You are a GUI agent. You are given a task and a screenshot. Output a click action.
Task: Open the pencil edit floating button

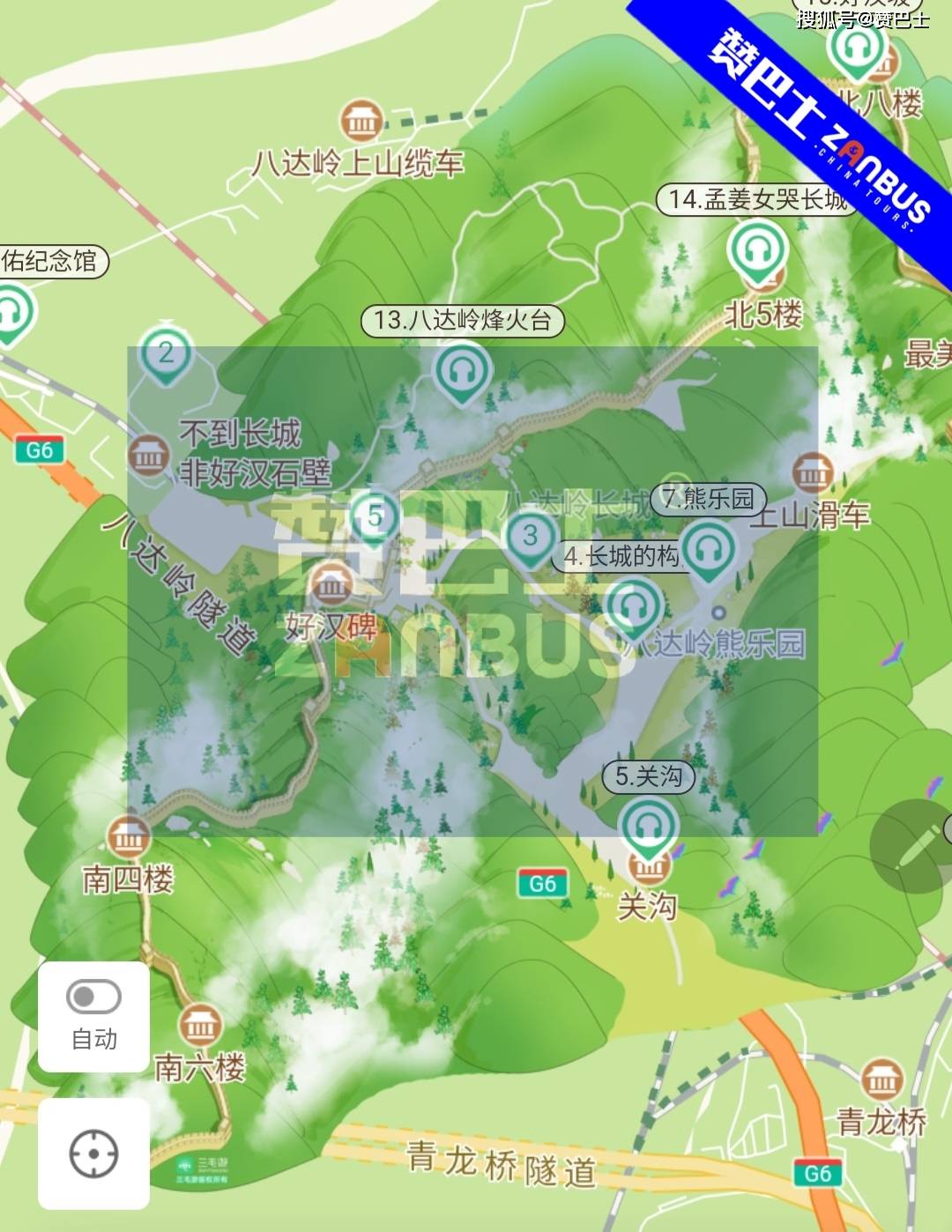click(912, 845)
